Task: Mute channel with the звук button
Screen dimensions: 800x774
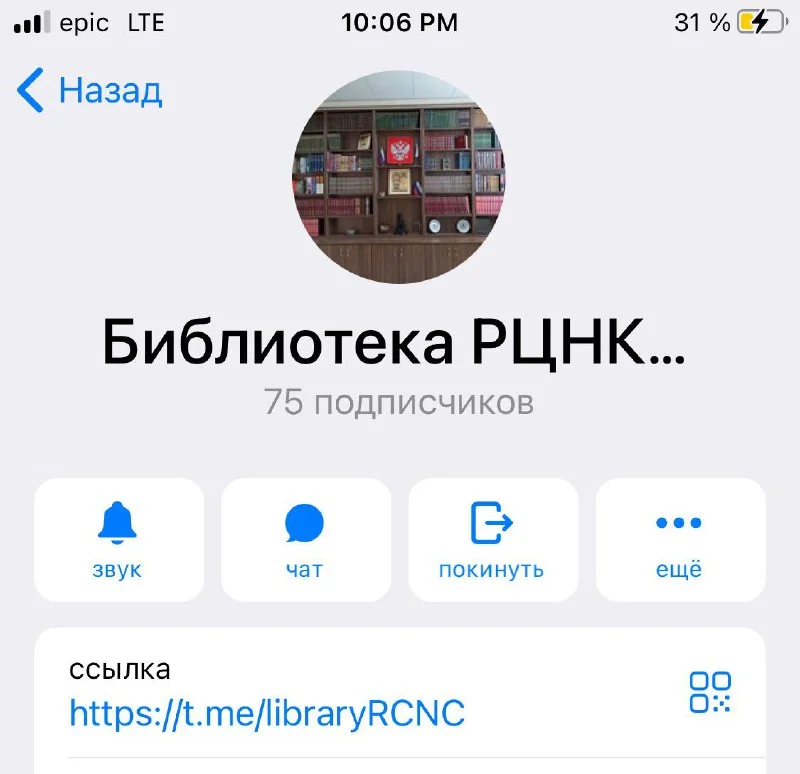Action: pos(118,540)
